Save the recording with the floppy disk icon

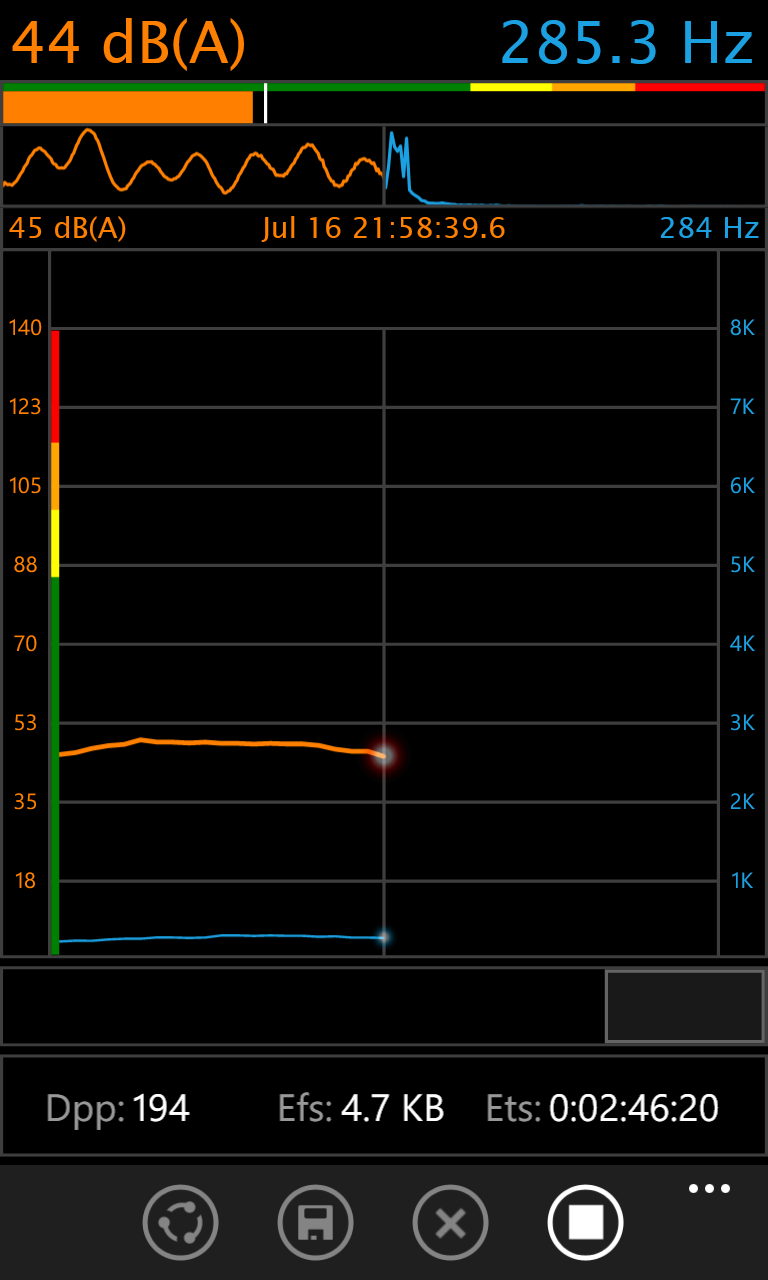[x=316, y=1222]
